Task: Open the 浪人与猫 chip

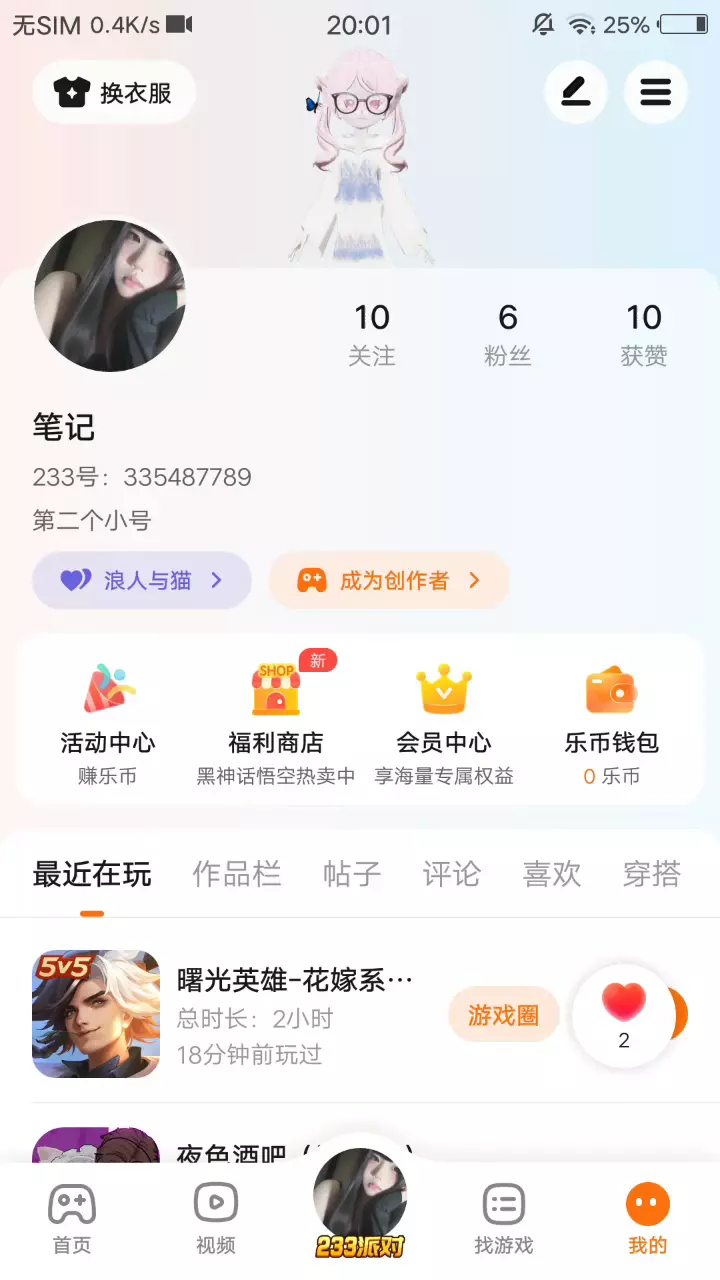Action: 142,580
